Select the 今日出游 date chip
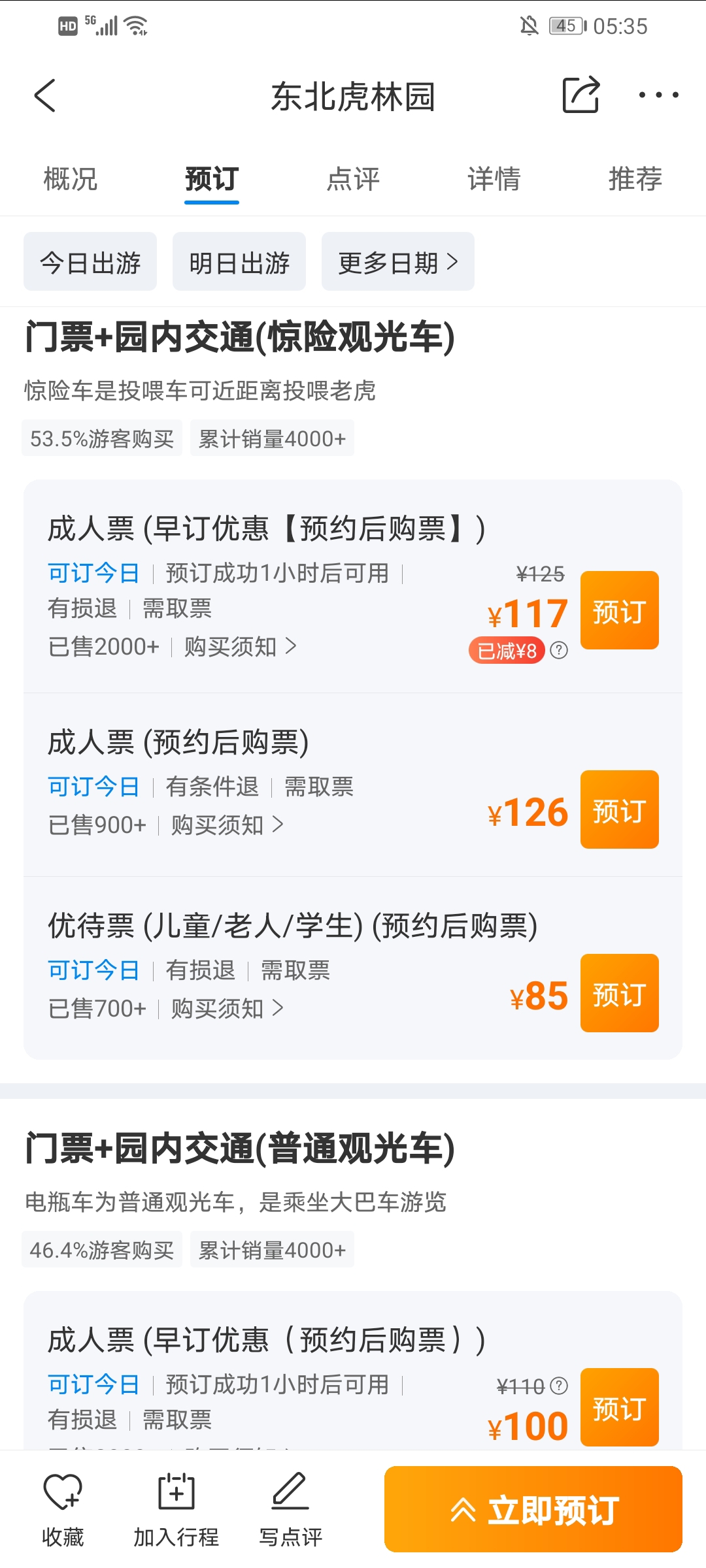Screen dimensions: 706x1568 click(x=90, y=261)
